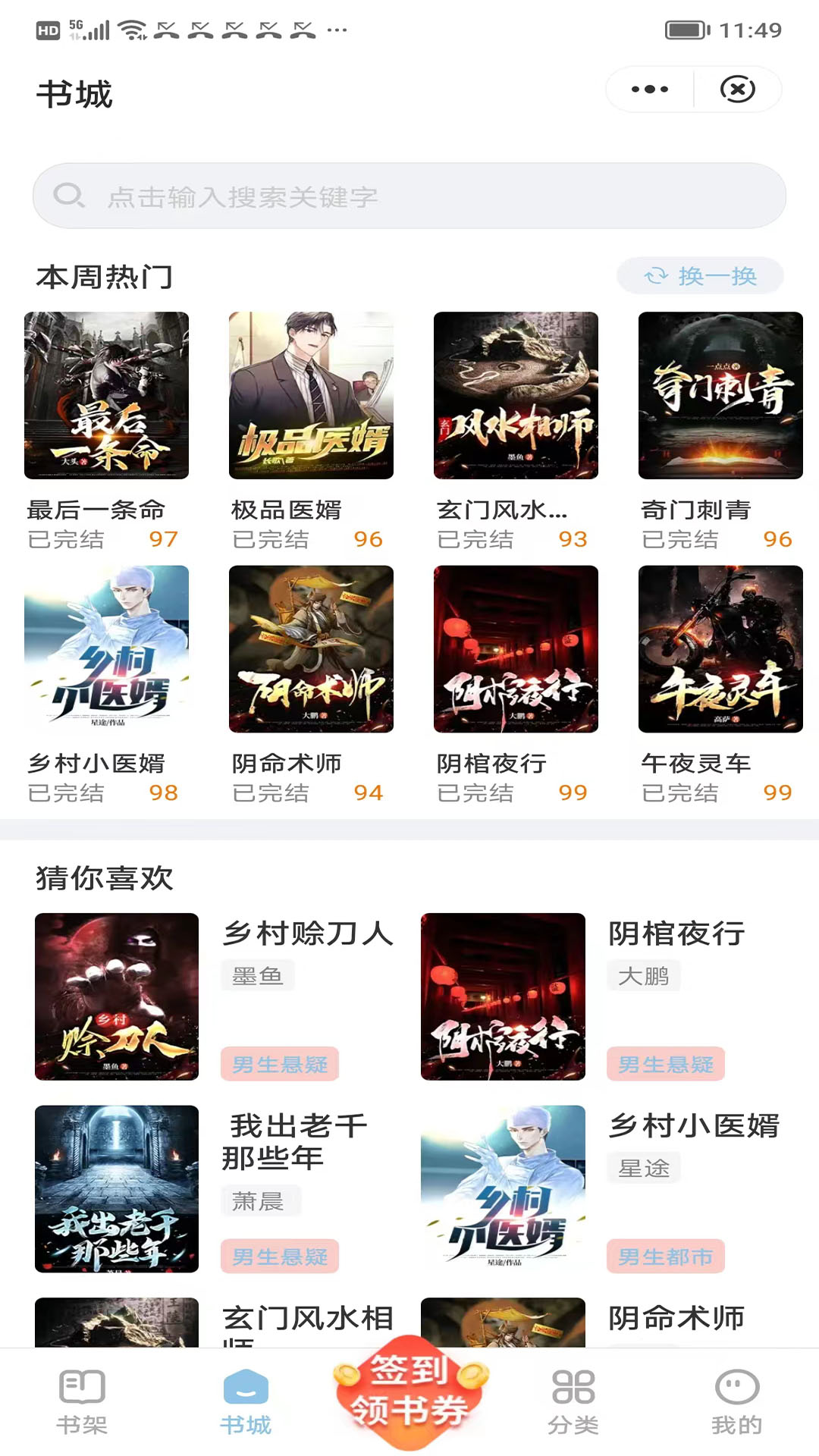
Task: Tap the rating score 99 on 午夜灵车
Action: click(x=777, y=793)
